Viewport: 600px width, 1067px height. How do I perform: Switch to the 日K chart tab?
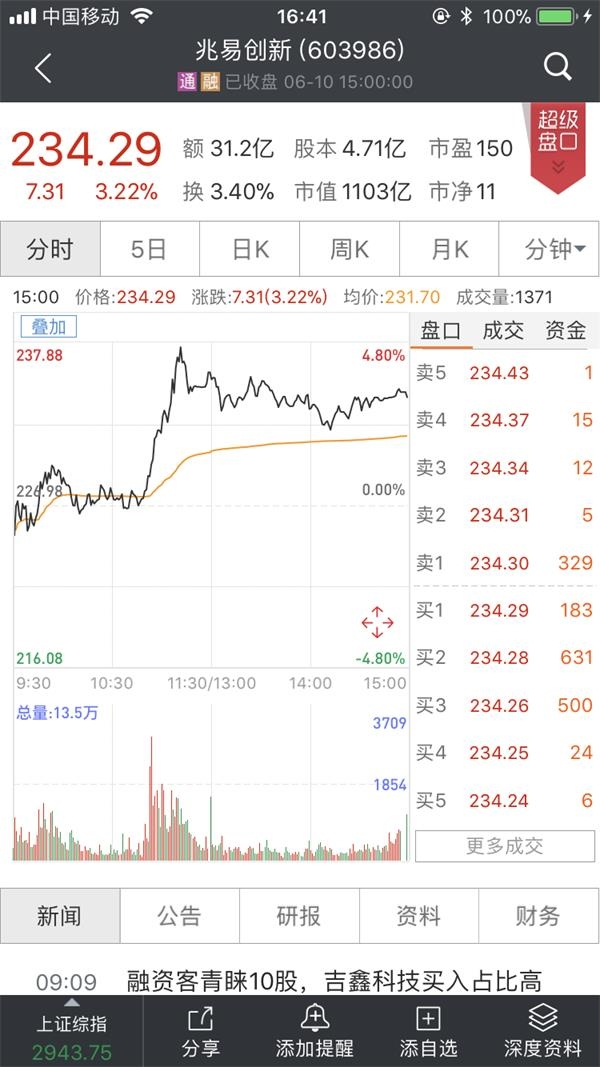(249, 249)
